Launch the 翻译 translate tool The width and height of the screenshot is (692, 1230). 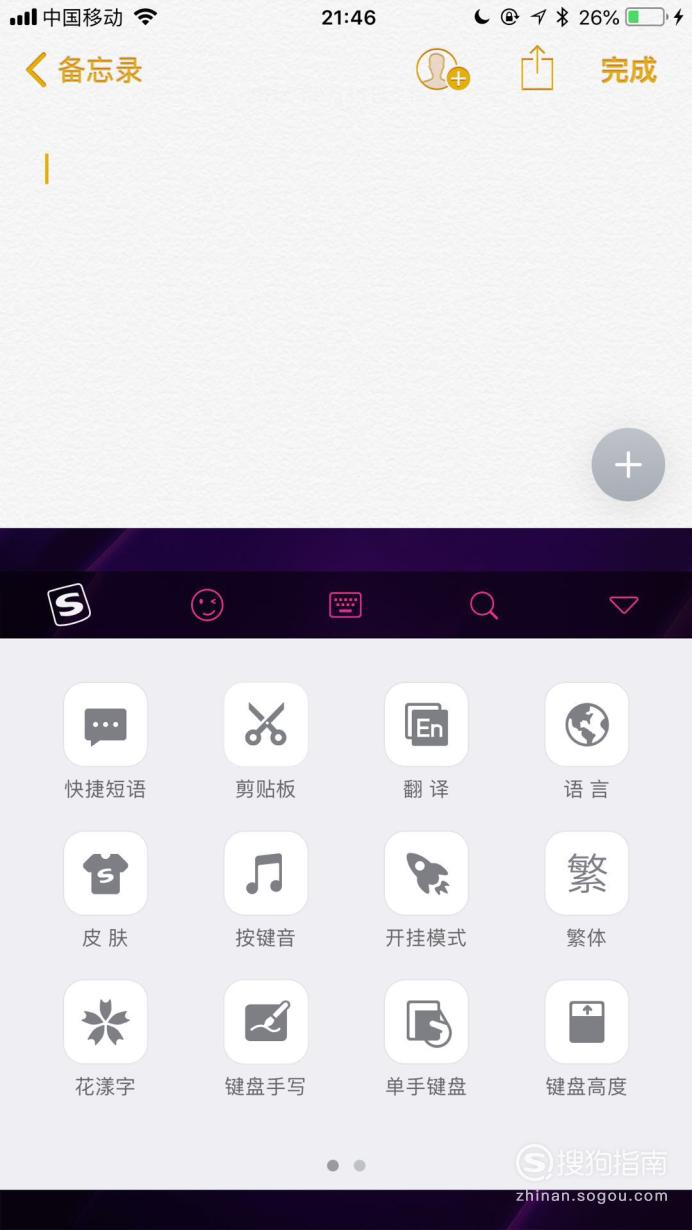coord(426,741)
